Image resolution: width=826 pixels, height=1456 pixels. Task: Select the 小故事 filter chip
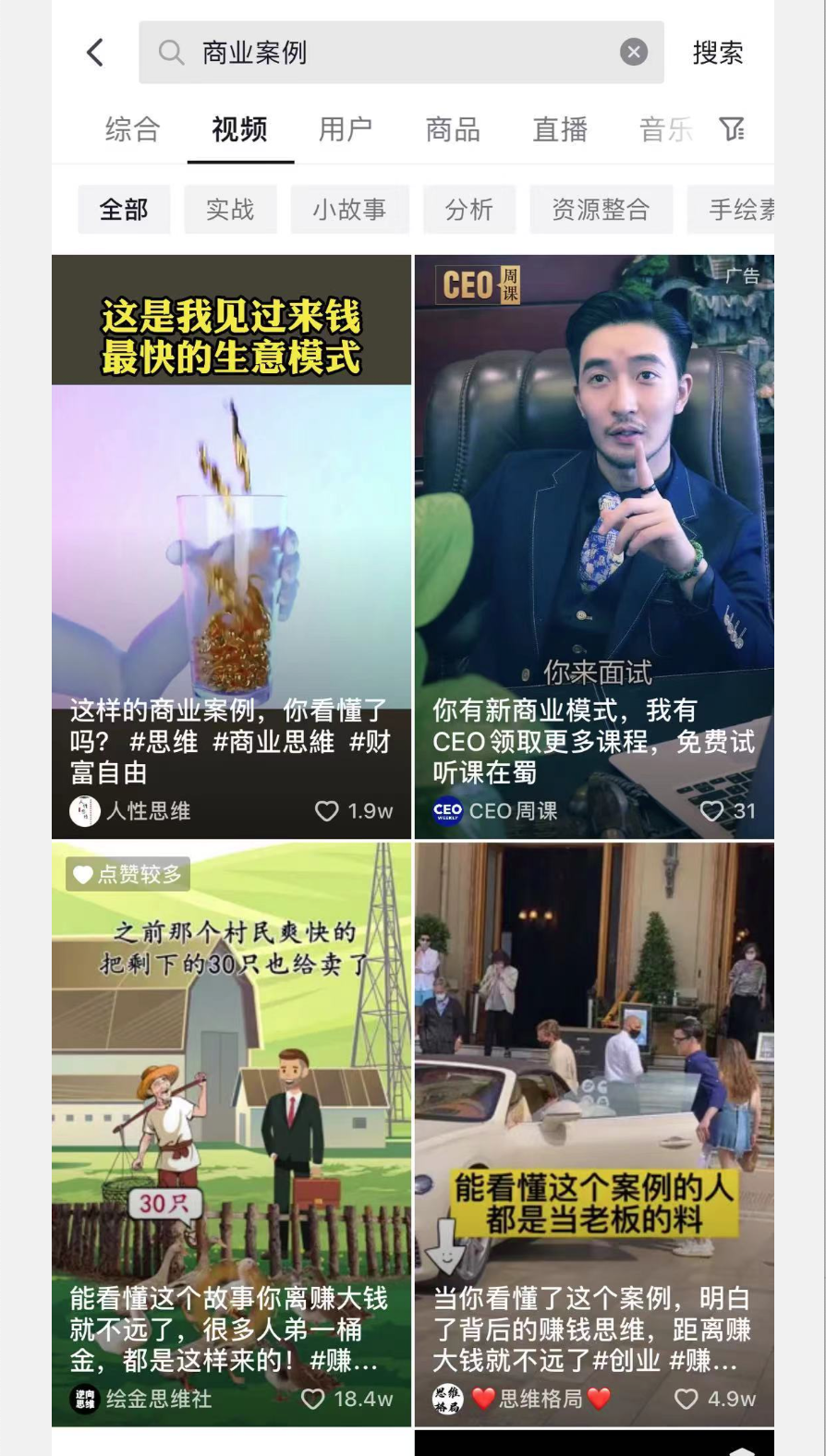349,210
